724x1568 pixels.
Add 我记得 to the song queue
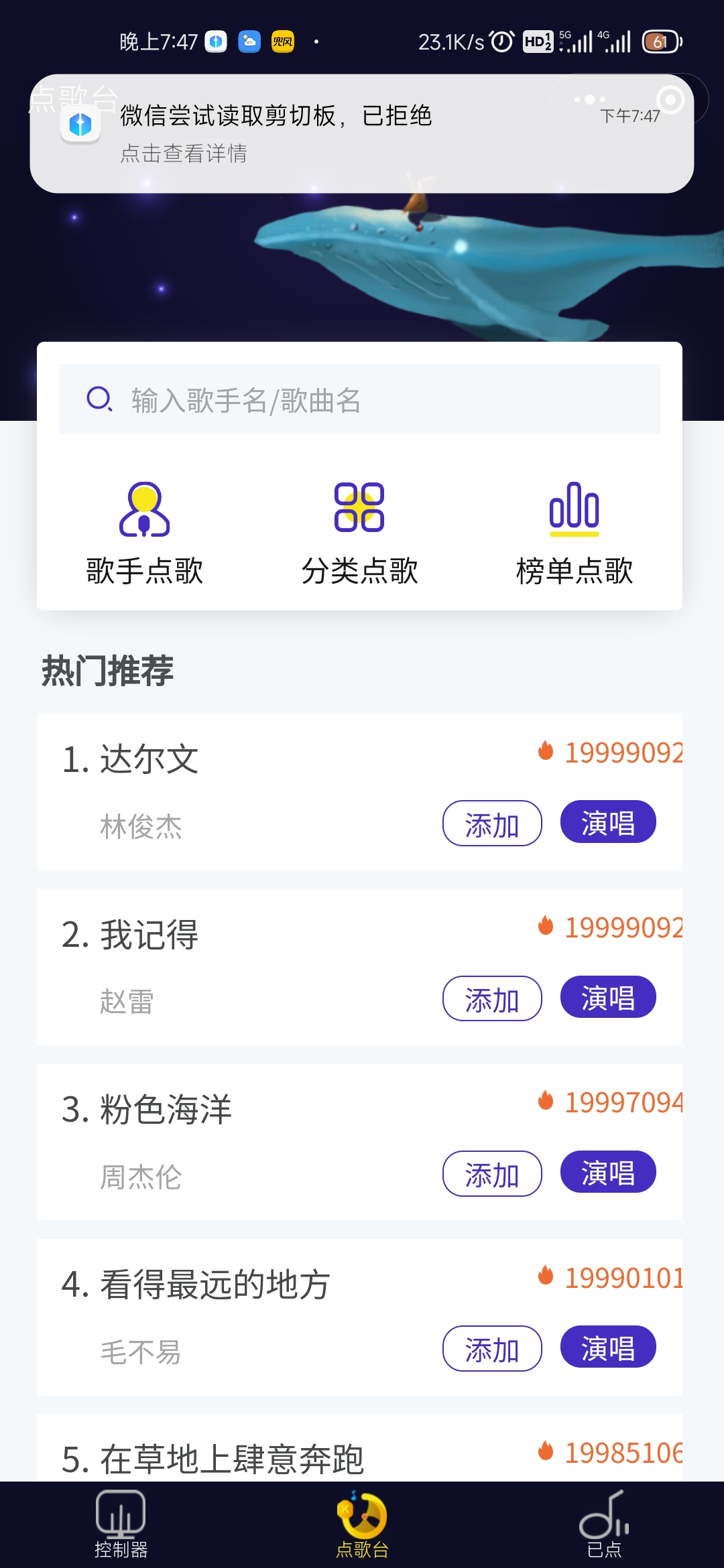pyautogui.click(x=491, y=998)
